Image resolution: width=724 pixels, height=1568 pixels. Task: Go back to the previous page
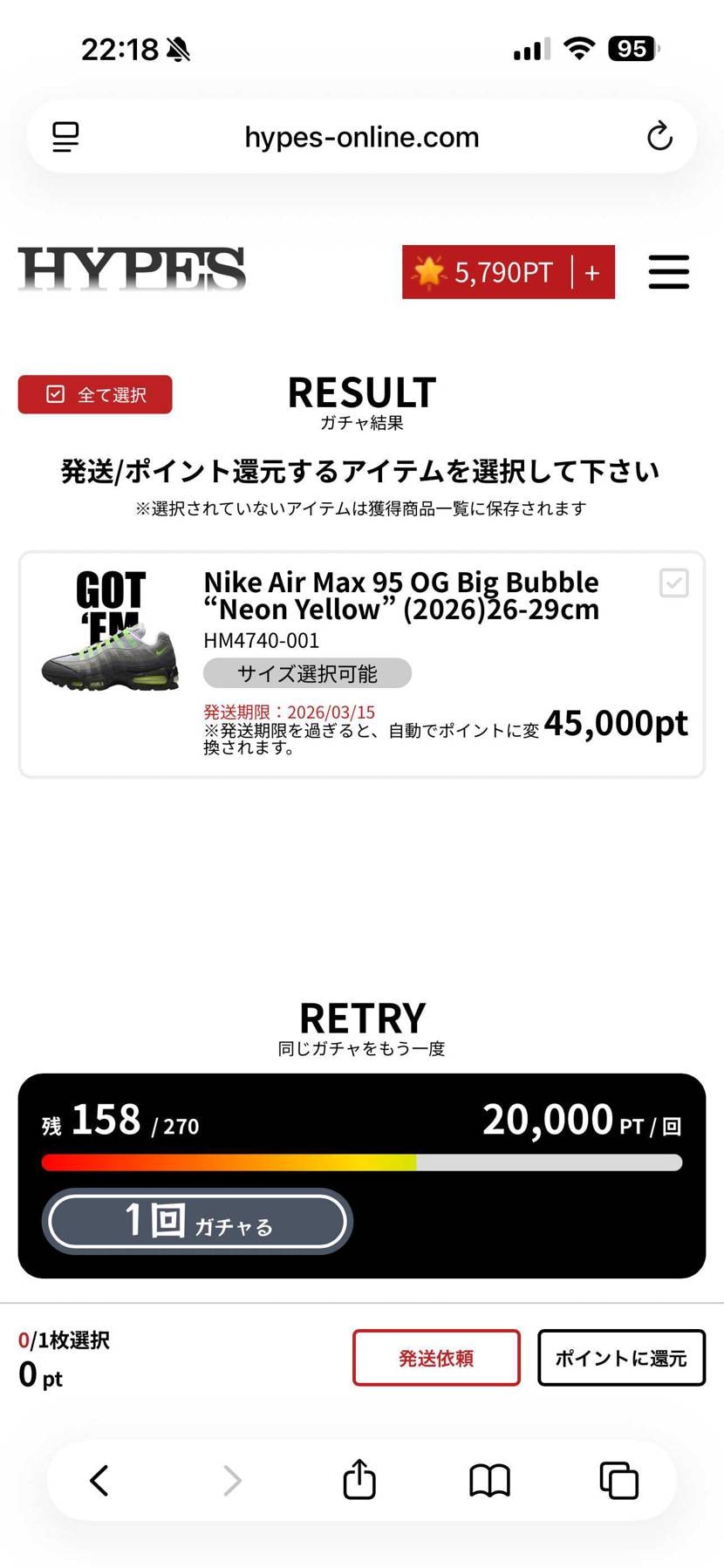pos(99,1480)
